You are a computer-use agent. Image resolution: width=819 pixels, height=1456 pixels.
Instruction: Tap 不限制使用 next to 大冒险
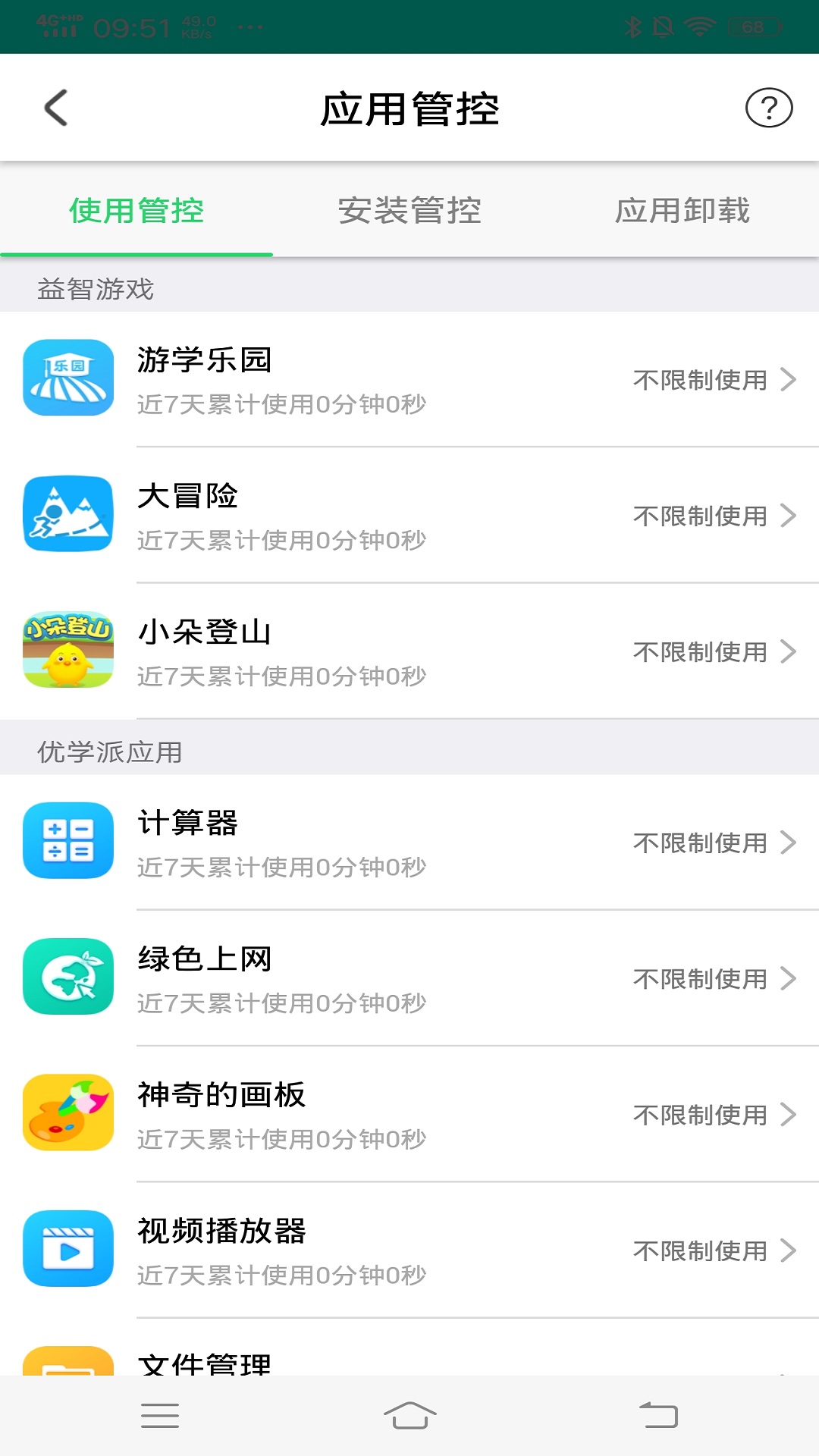(x=700, y=516)
